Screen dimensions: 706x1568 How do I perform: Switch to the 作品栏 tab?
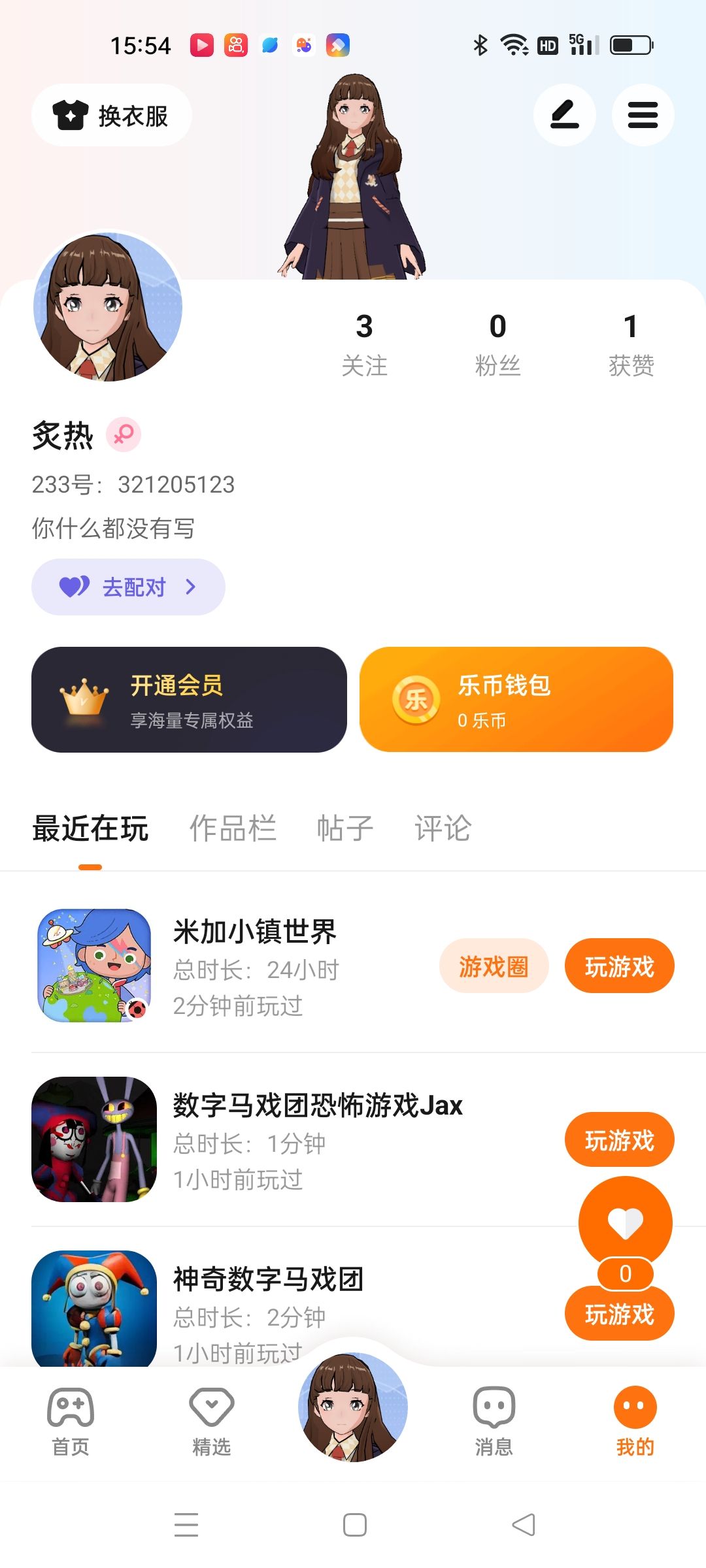click(x=233, y=828)
